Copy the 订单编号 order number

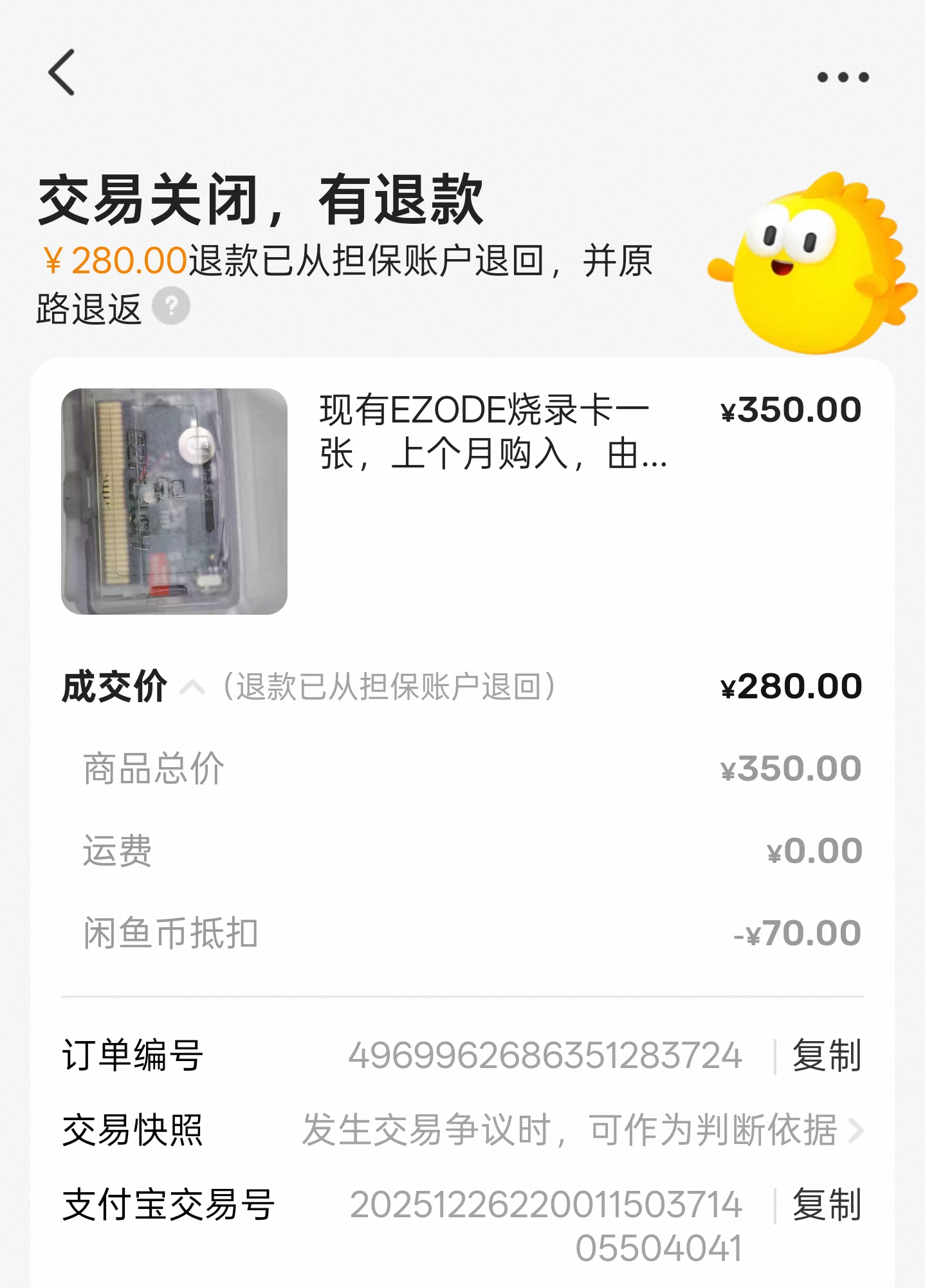827,1056
